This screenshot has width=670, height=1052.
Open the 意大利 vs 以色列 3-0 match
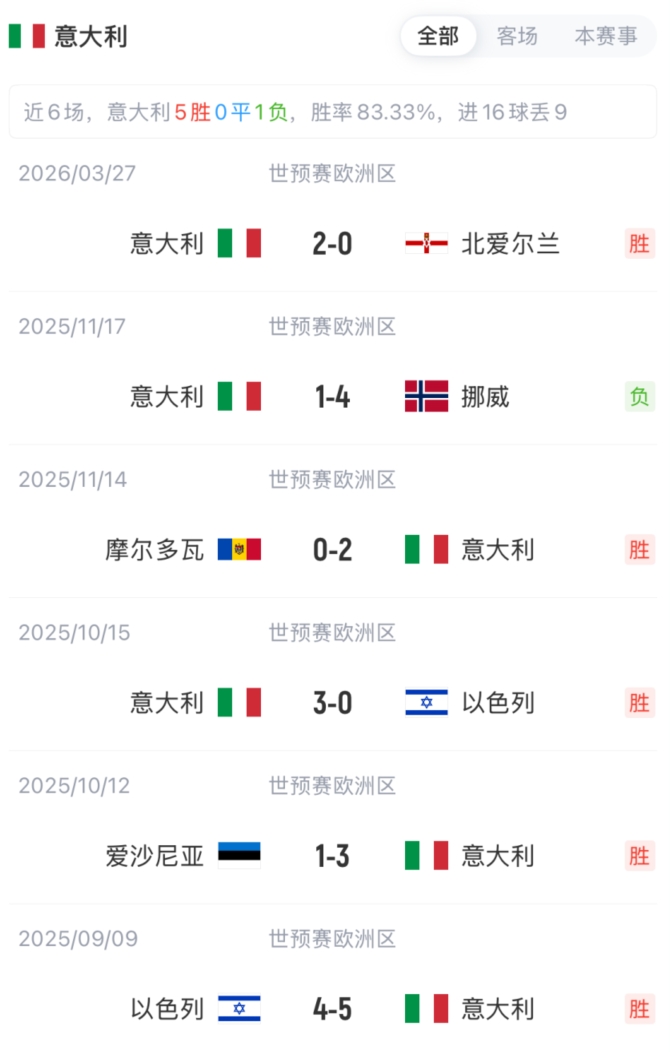coord(333,702)
